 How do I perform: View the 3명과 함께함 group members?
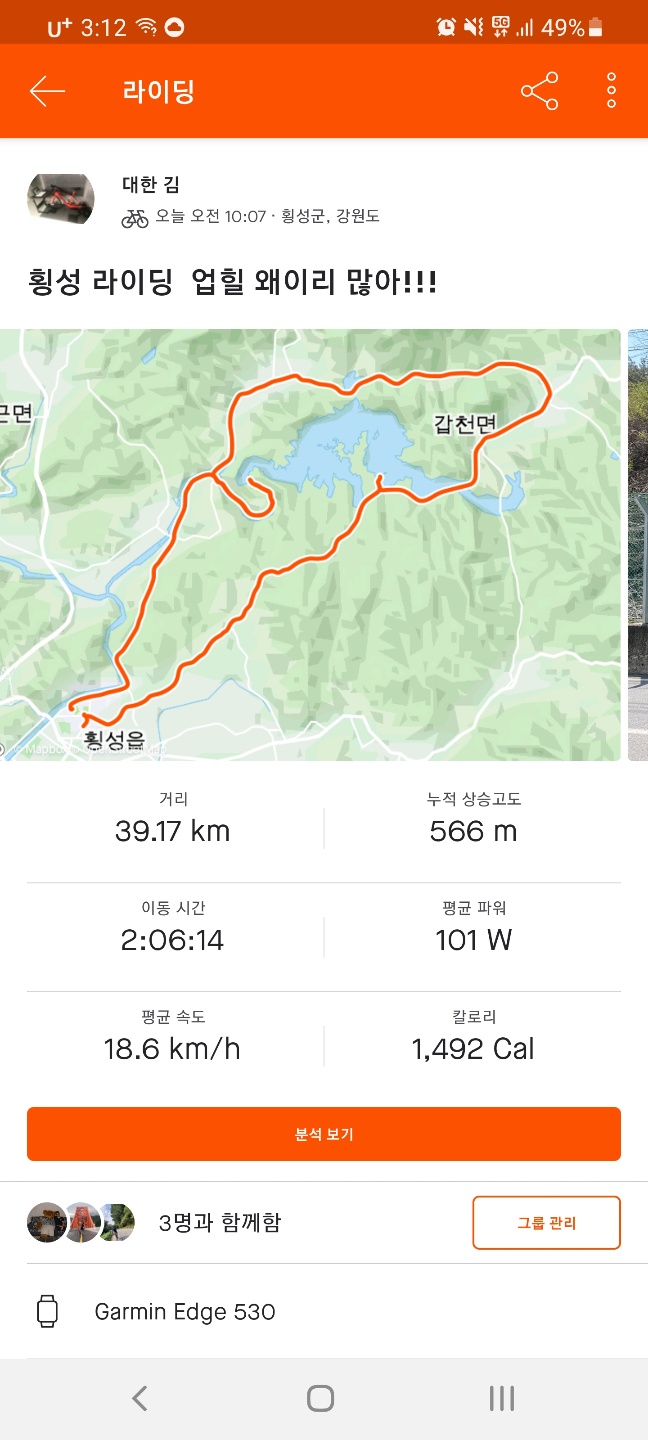(x=219, y=1222)
